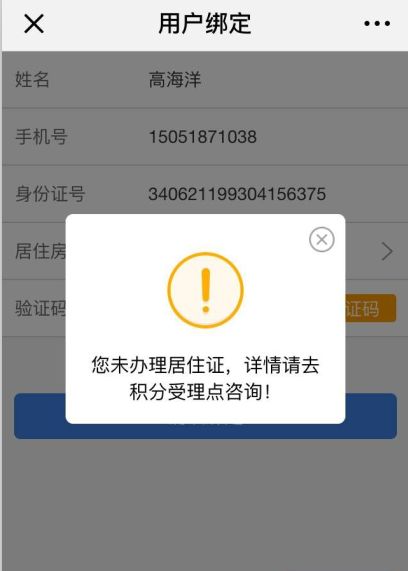Open the three-dot overflow menu
This screenshot has width=408, height=571.
click(377, 24)
